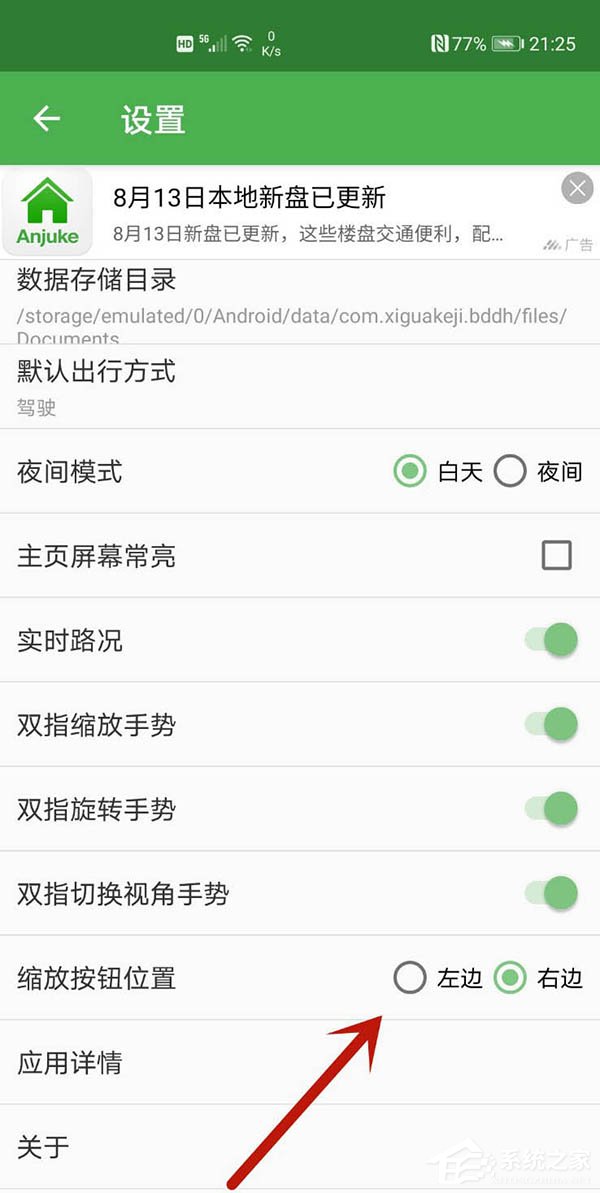Go back from the 设置 page
The width and height of the screenshot is (600, 1193).
47,119
